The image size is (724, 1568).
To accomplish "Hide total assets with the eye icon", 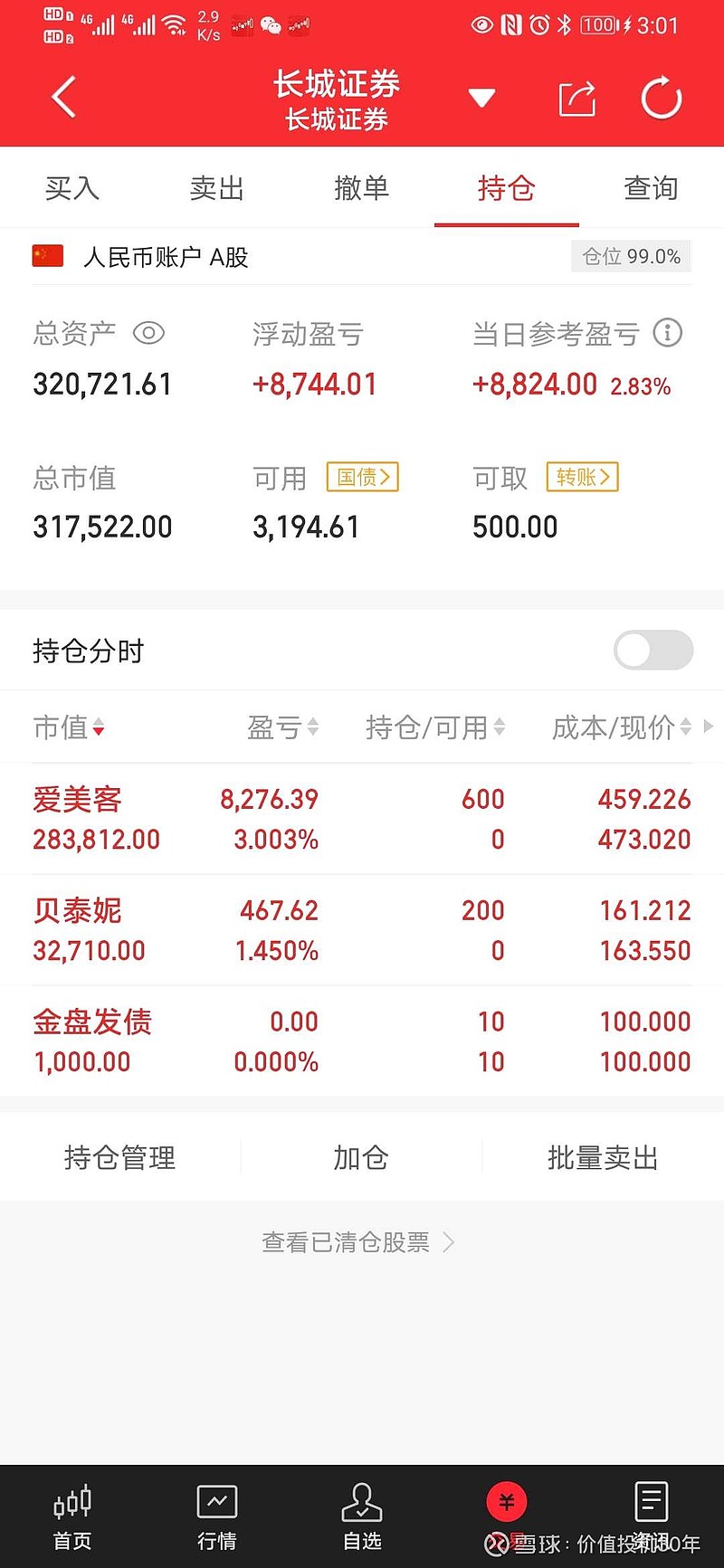I will click(x=148, y=333).
